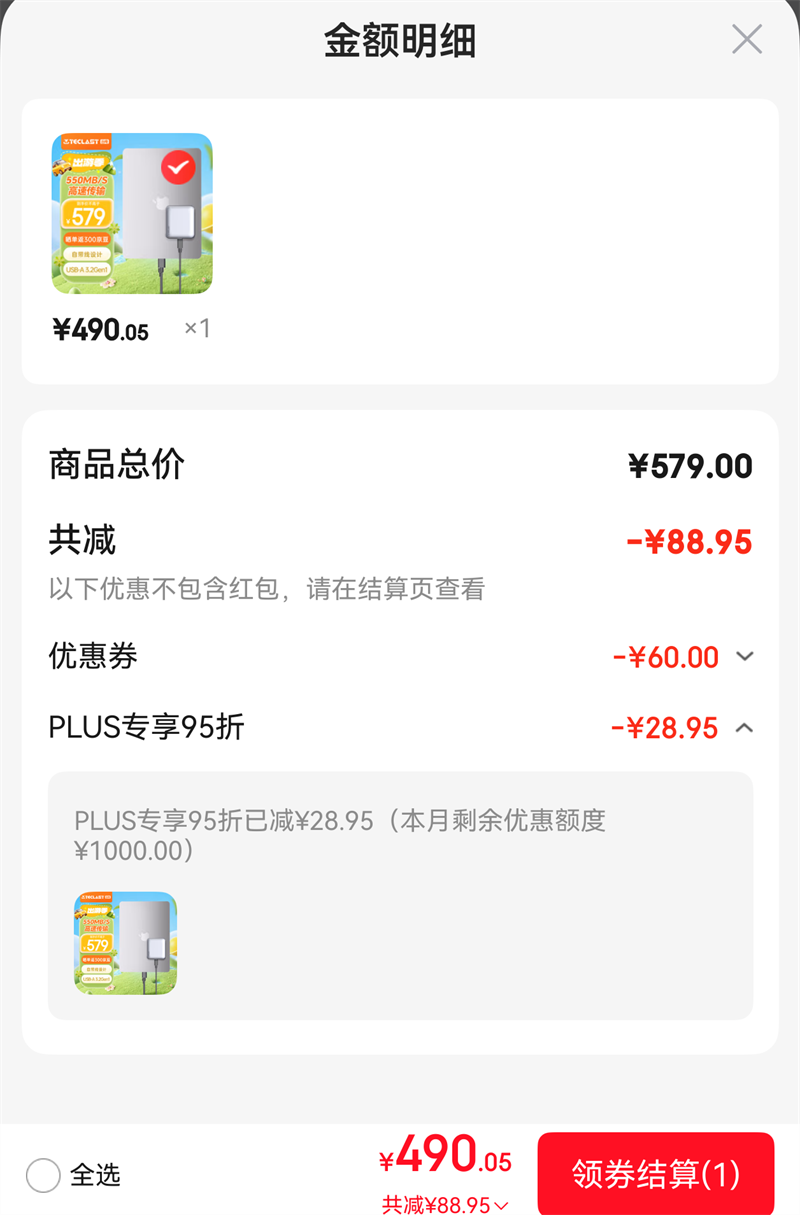The image size is (800, 1215).
Task: Click the 商品总价 total price row
Action: click(400, 465)
